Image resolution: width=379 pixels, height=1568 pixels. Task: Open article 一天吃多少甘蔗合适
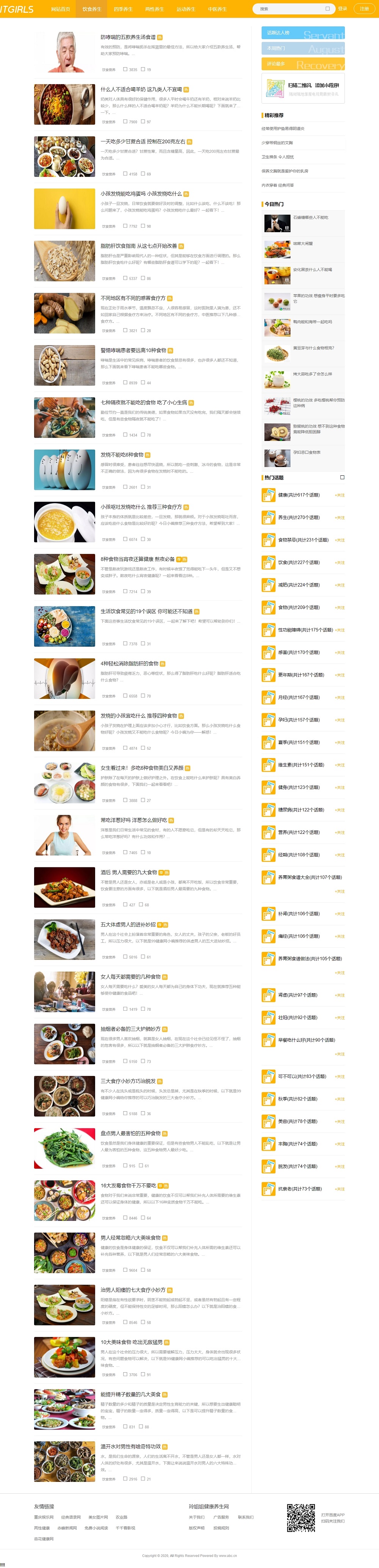pyautogui.click(x=143, y=141)
